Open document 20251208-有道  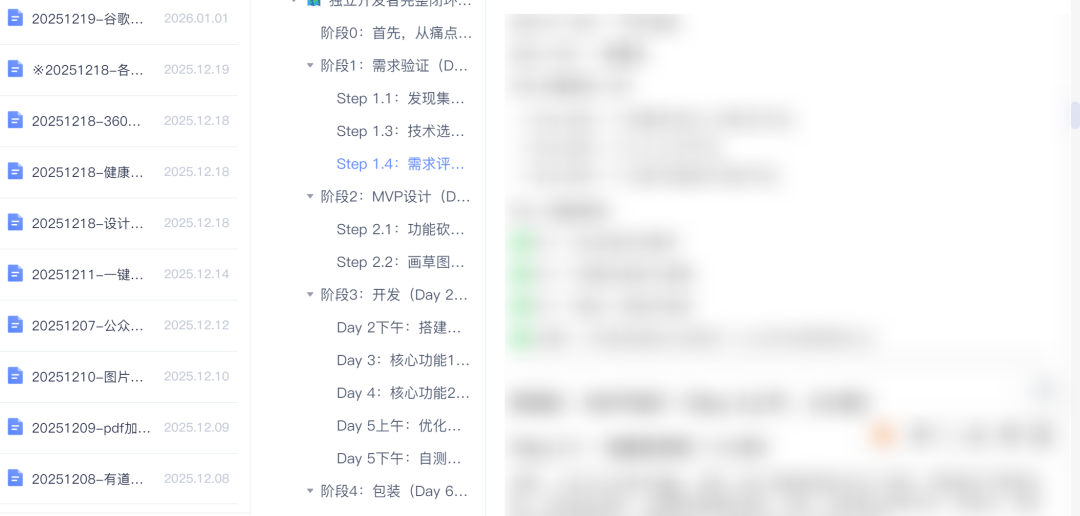(88, 478)
